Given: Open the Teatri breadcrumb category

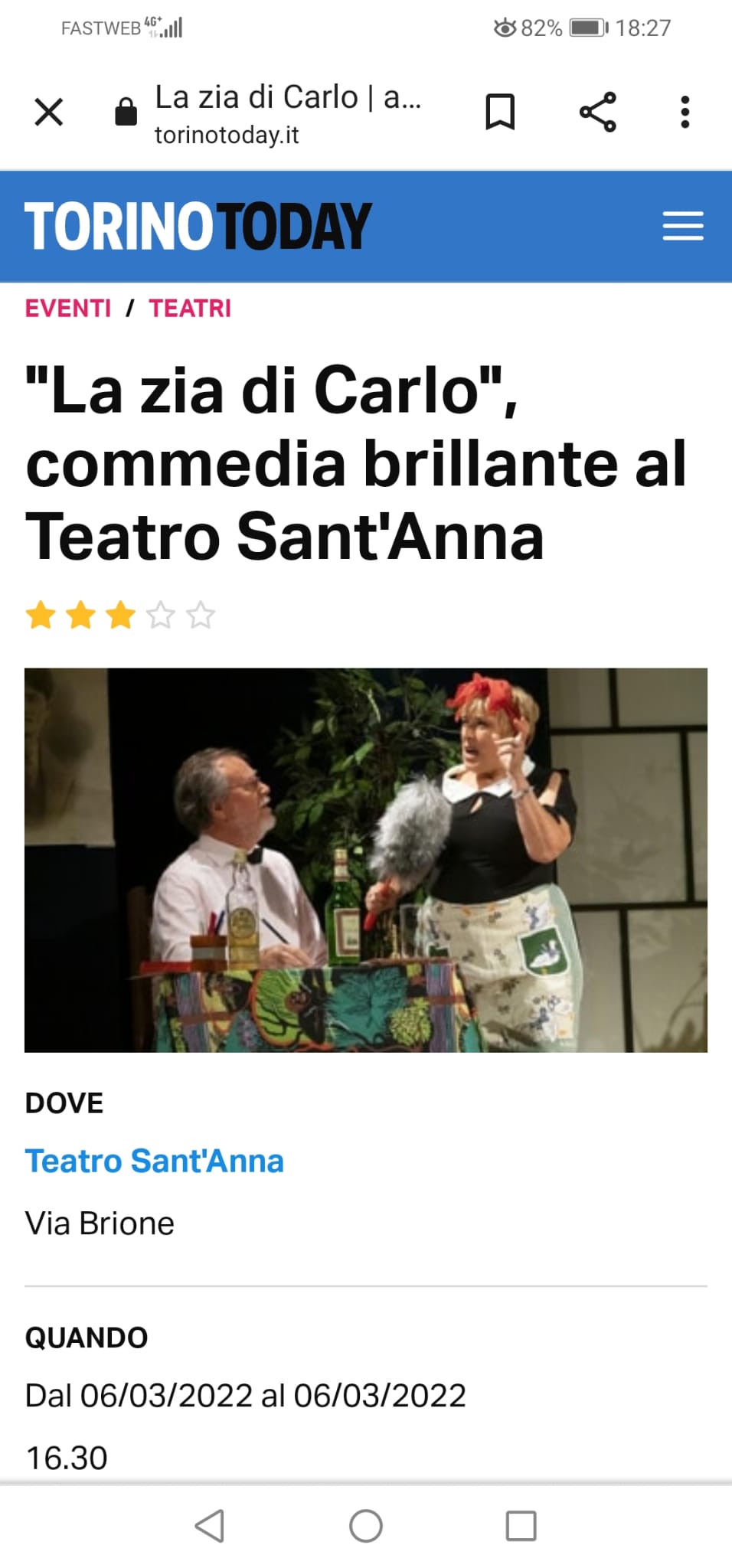Looking at the screenshot, I should (x=190, y=309).
